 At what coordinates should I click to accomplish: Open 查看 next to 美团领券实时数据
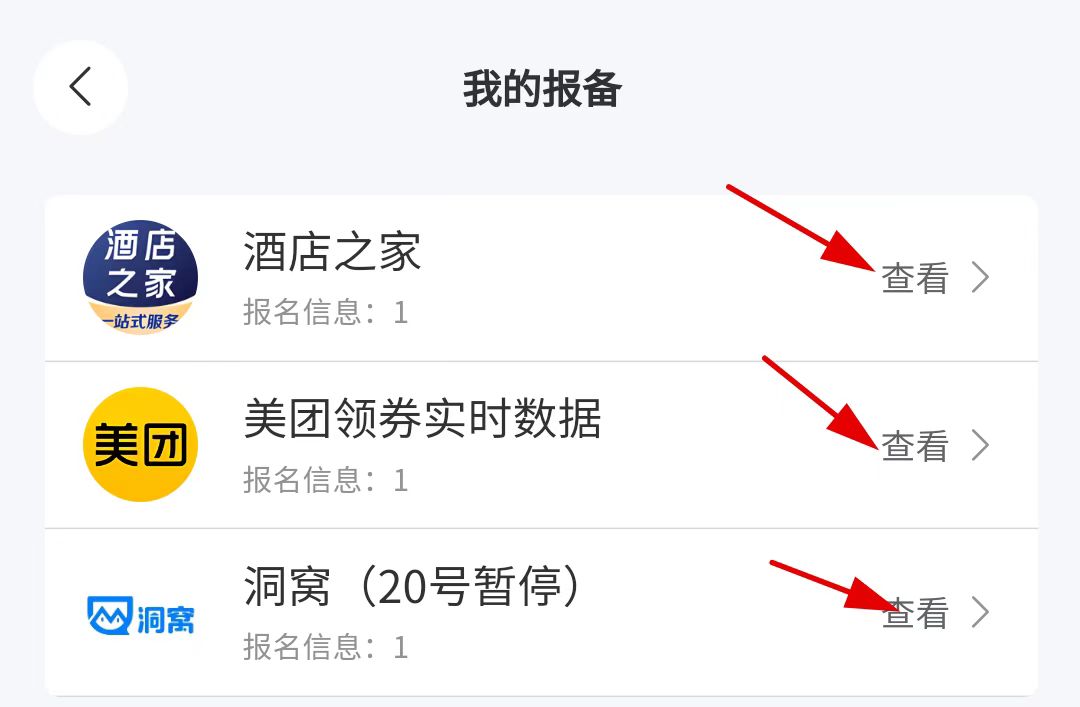tap(915, 446)
